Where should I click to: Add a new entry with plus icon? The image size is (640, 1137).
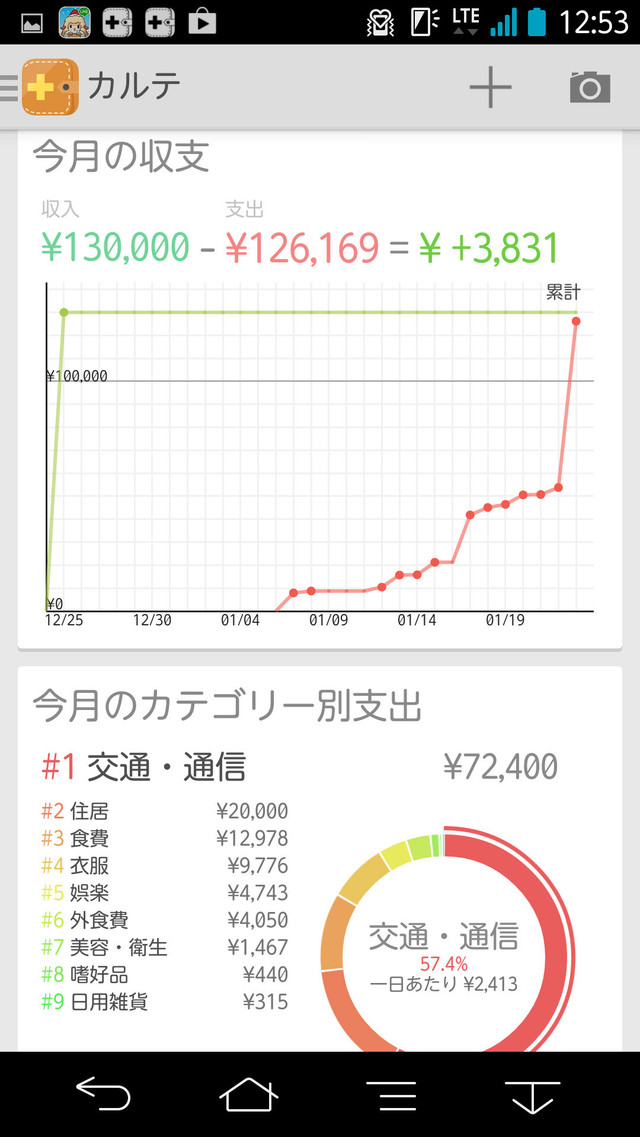tap(490, 88)
